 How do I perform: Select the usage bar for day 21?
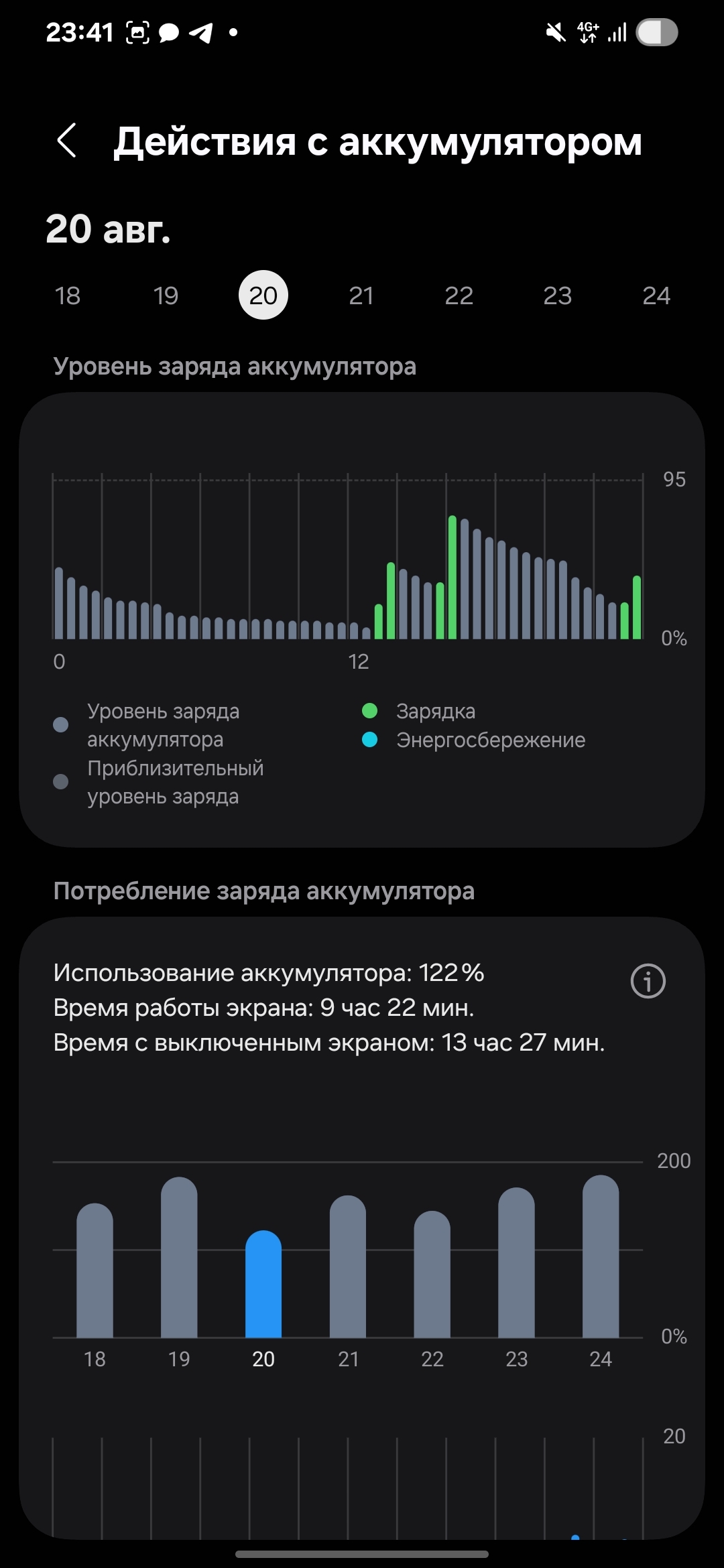coord(348,1266)
